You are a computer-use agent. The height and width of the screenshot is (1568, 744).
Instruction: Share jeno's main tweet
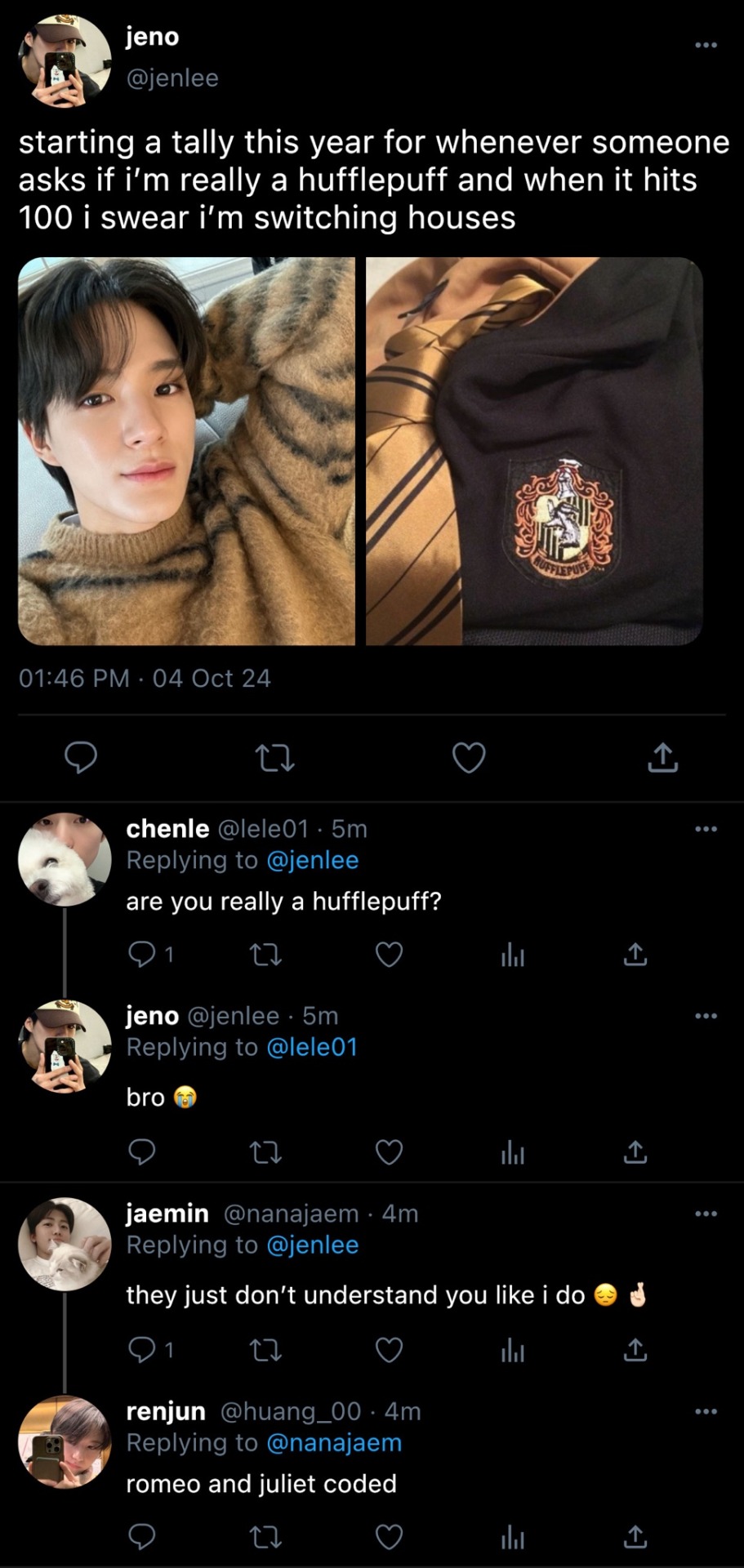click(662, 758)
